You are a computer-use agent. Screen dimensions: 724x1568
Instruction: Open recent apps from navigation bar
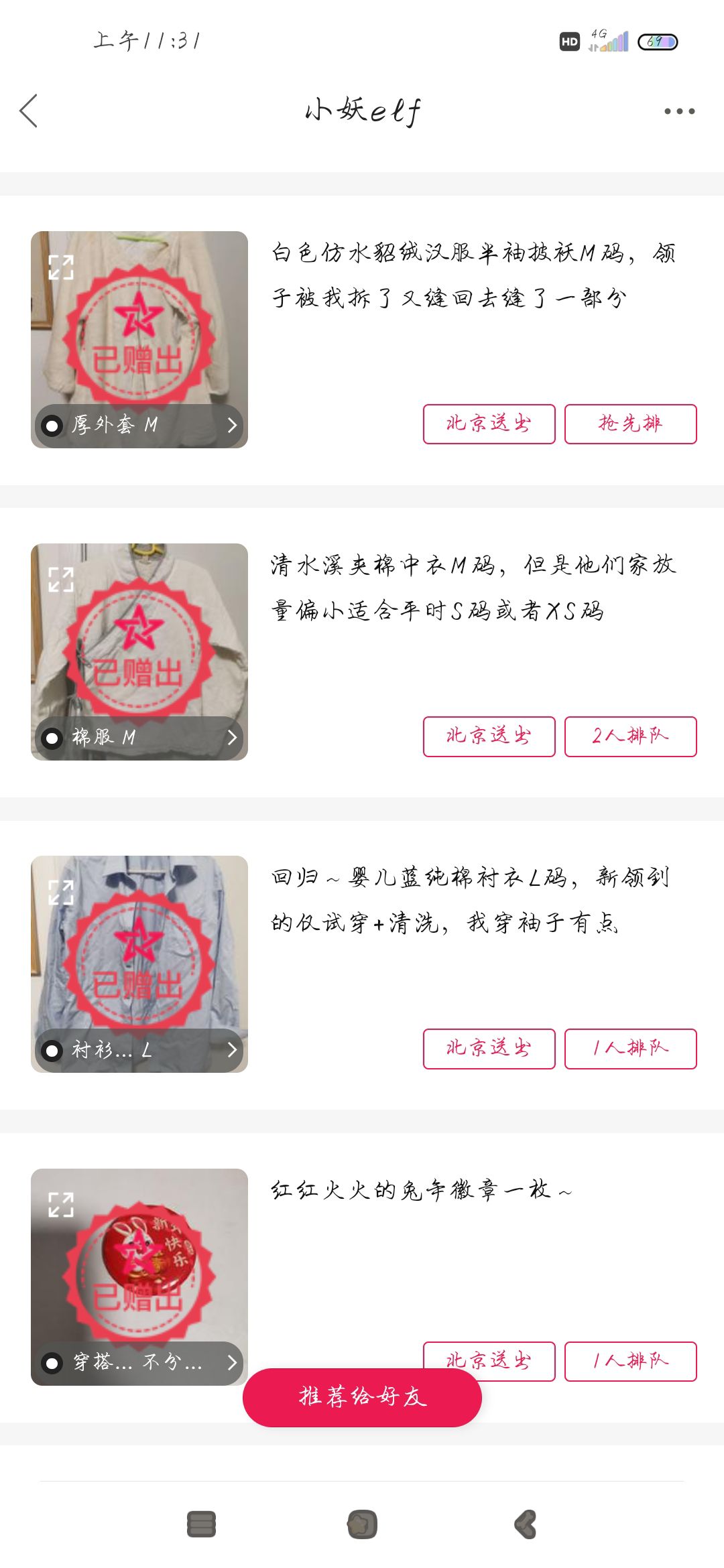click(201, 1524)
